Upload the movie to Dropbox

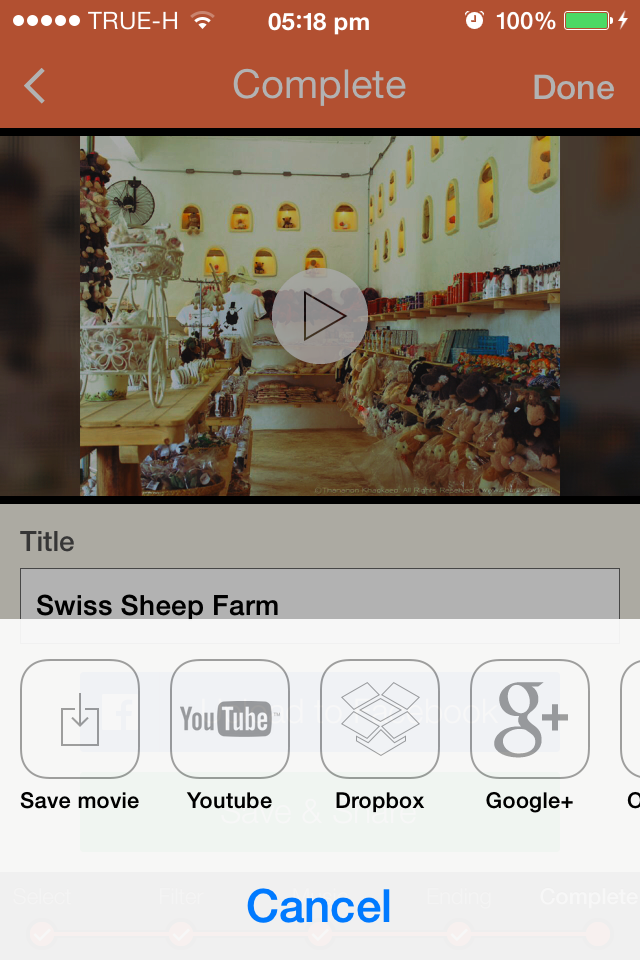pyautogui.click(x=380, y=720)
